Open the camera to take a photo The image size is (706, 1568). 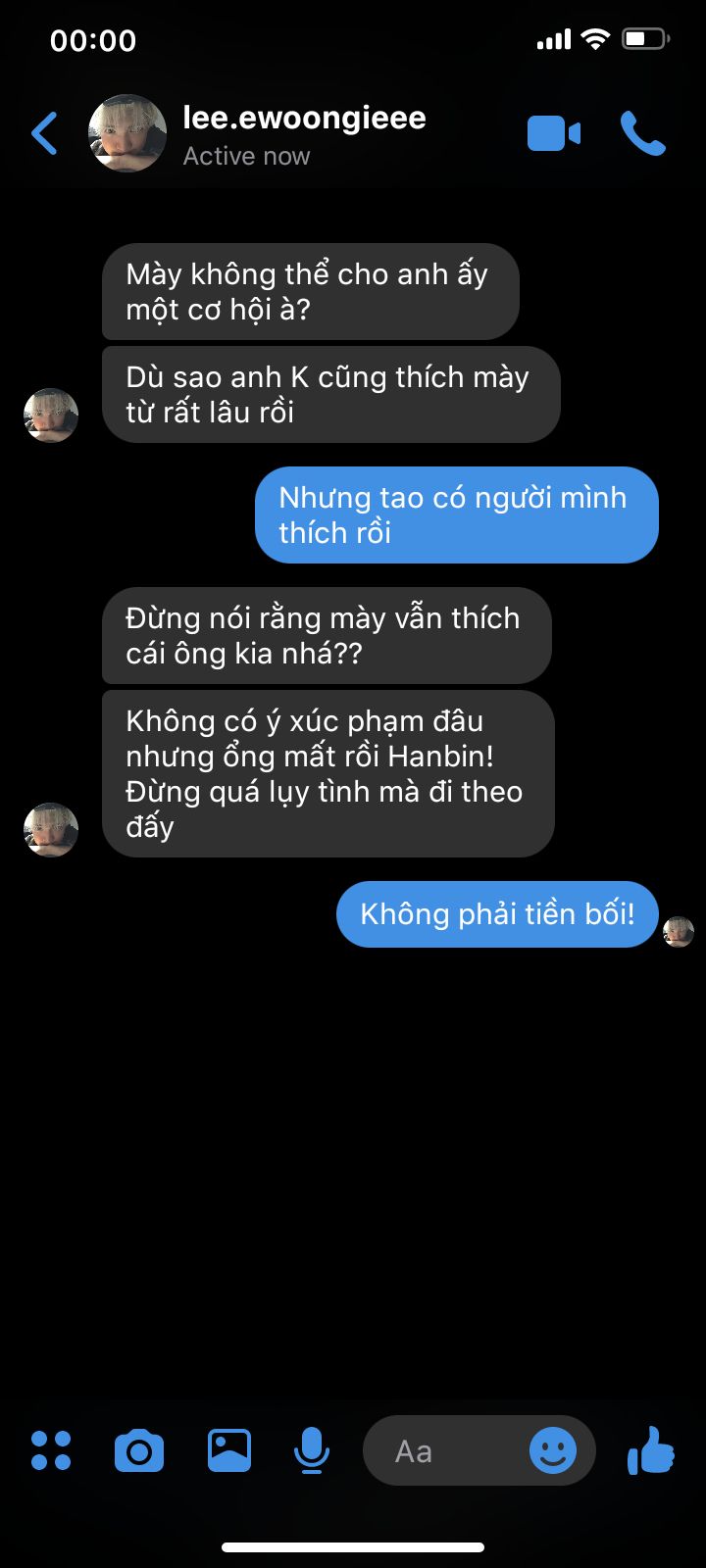point(139,1450)
